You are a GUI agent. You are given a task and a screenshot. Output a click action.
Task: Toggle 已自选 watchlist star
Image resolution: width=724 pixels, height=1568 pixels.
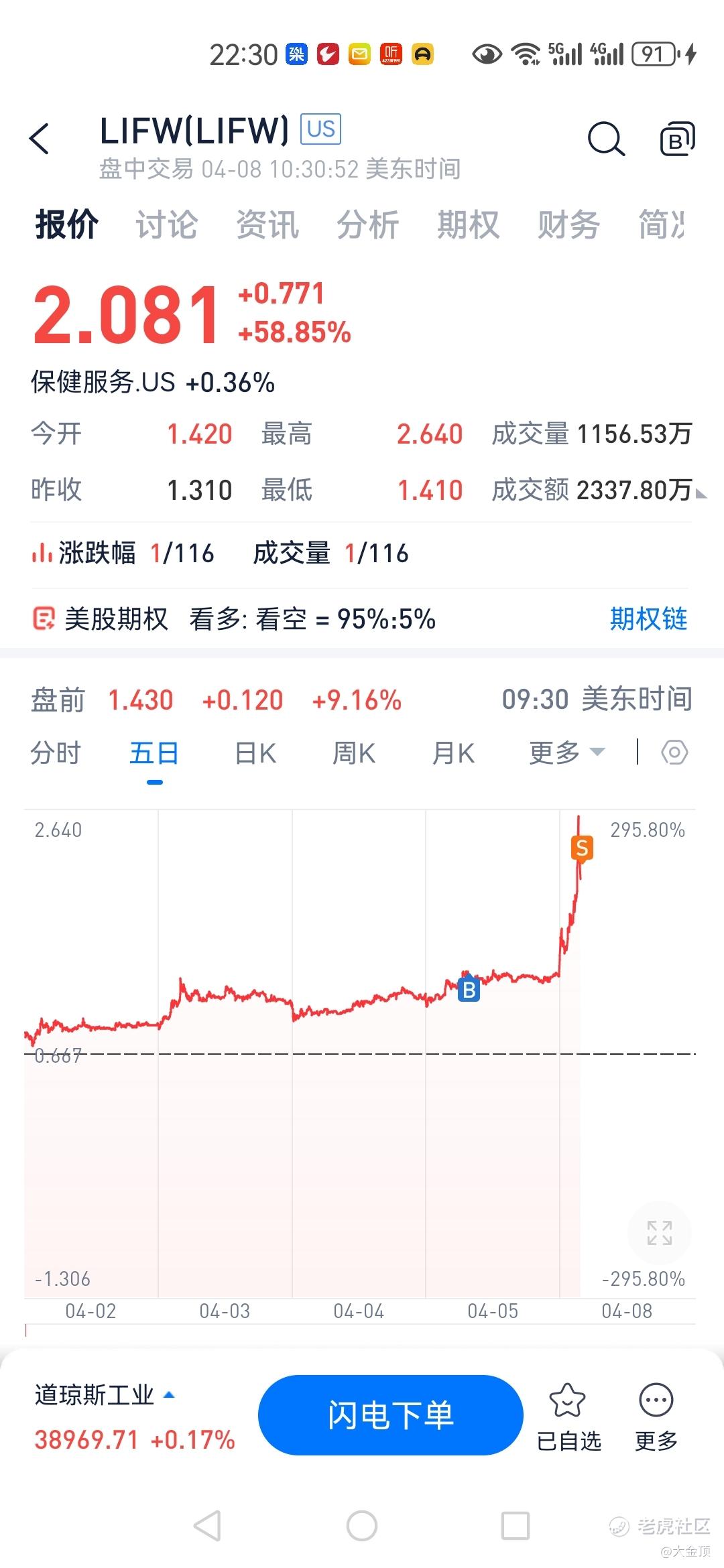pyautogui.click(x=568, y=1415)
